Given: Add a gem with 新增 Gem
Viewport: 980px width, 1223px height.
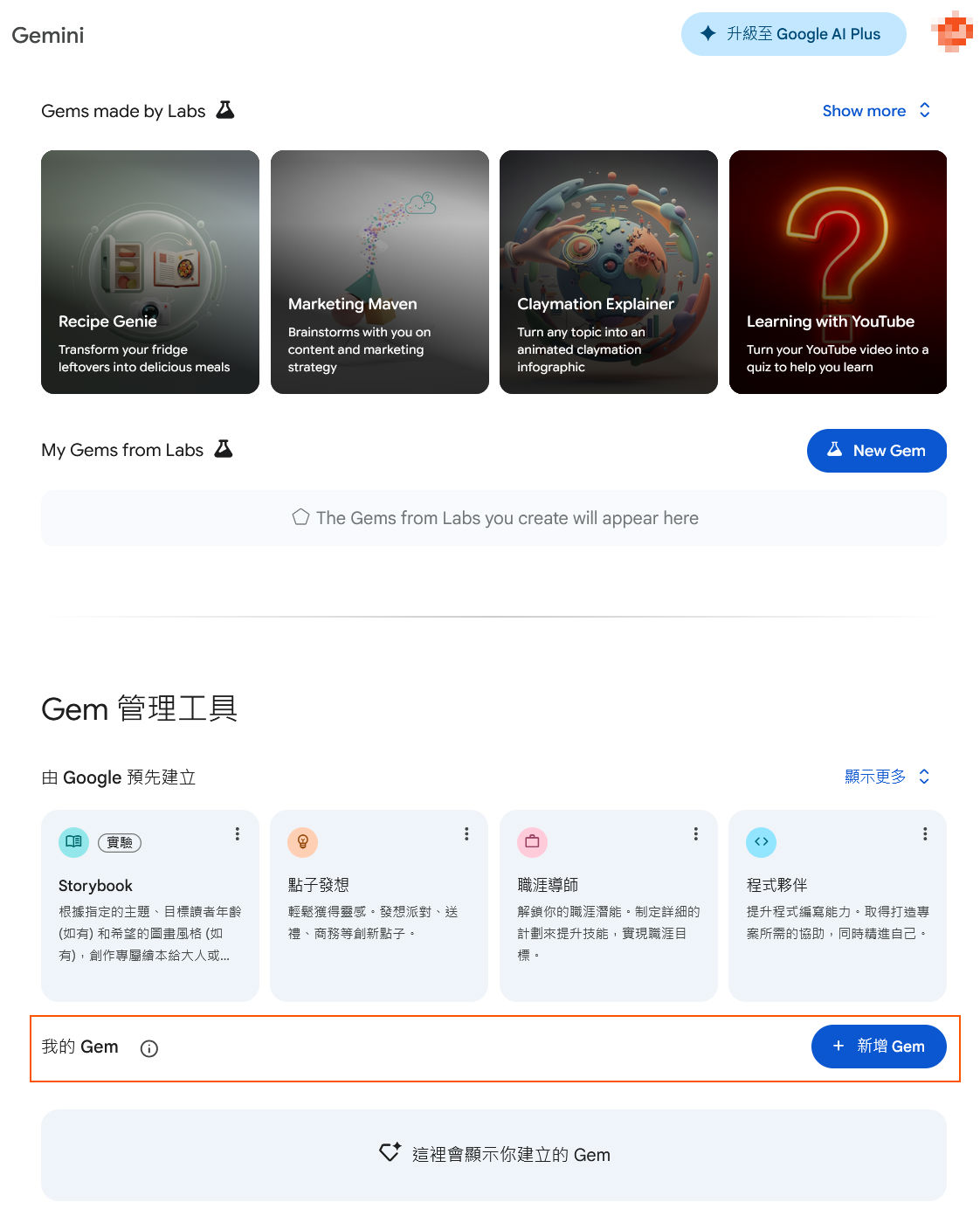Looking at the screenshot, I should 878,1047.
